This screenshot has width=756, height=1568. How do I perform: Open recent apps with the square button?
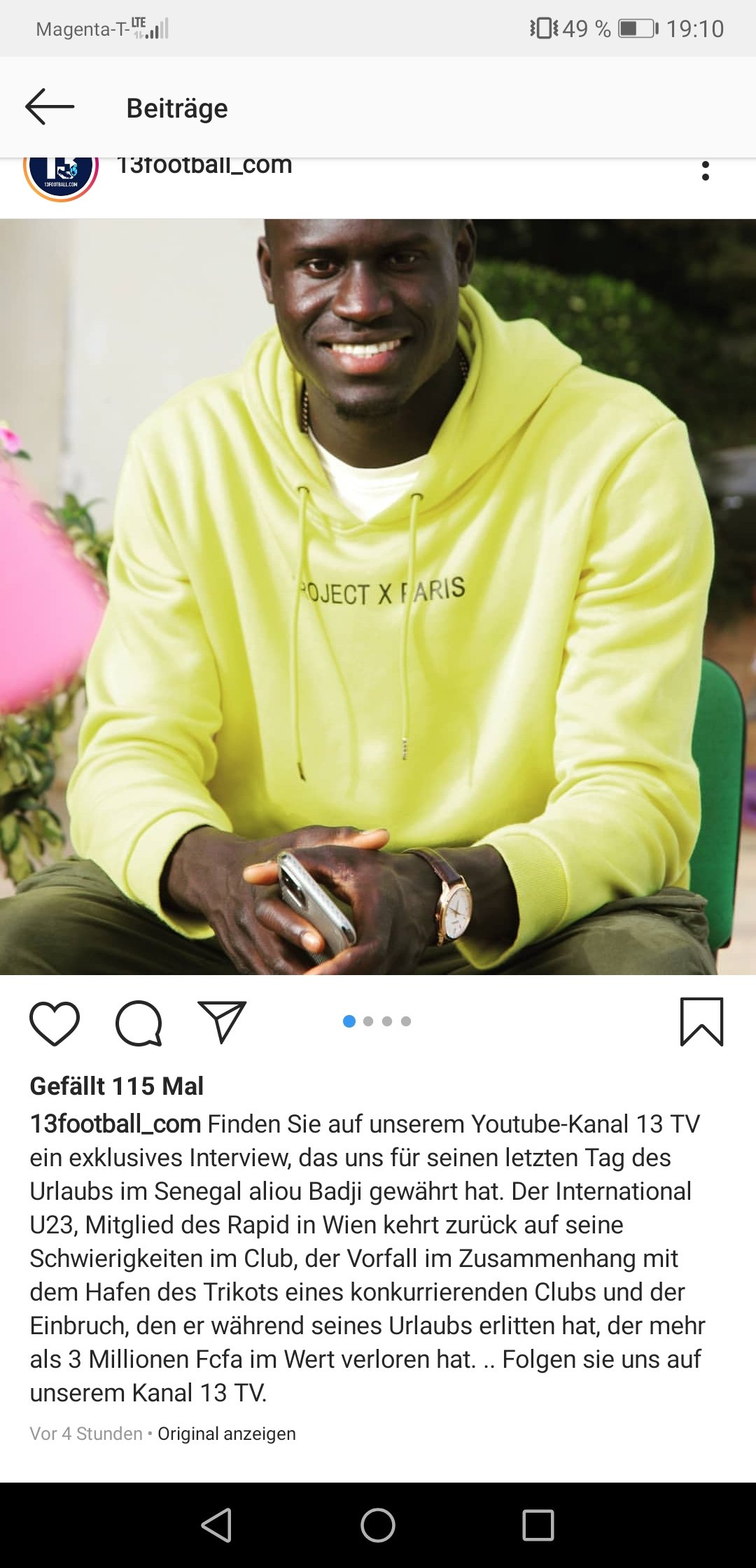pyautogui.click(x=538, y=1525)
